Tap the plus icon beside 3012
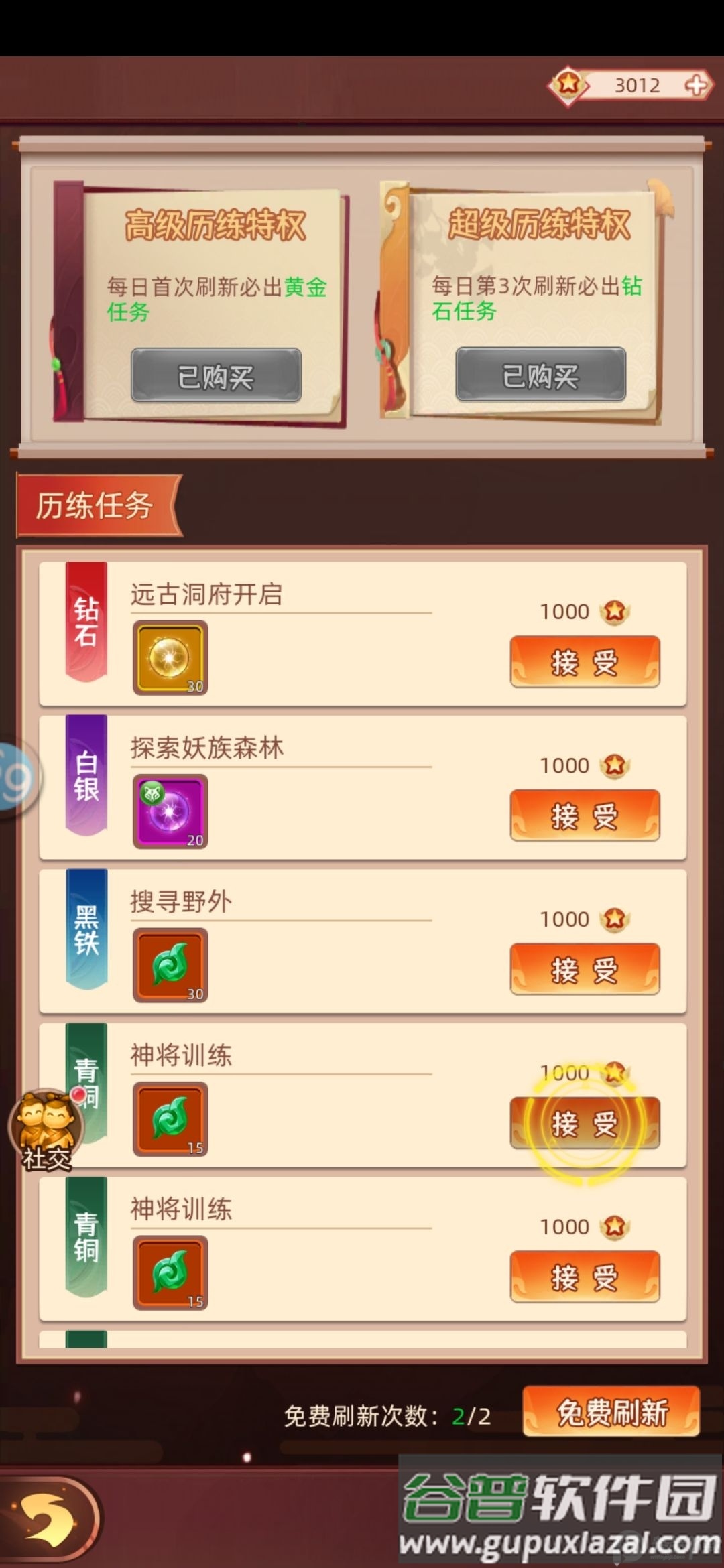The height and width of the screenshot is (1568, 724). 696,85
